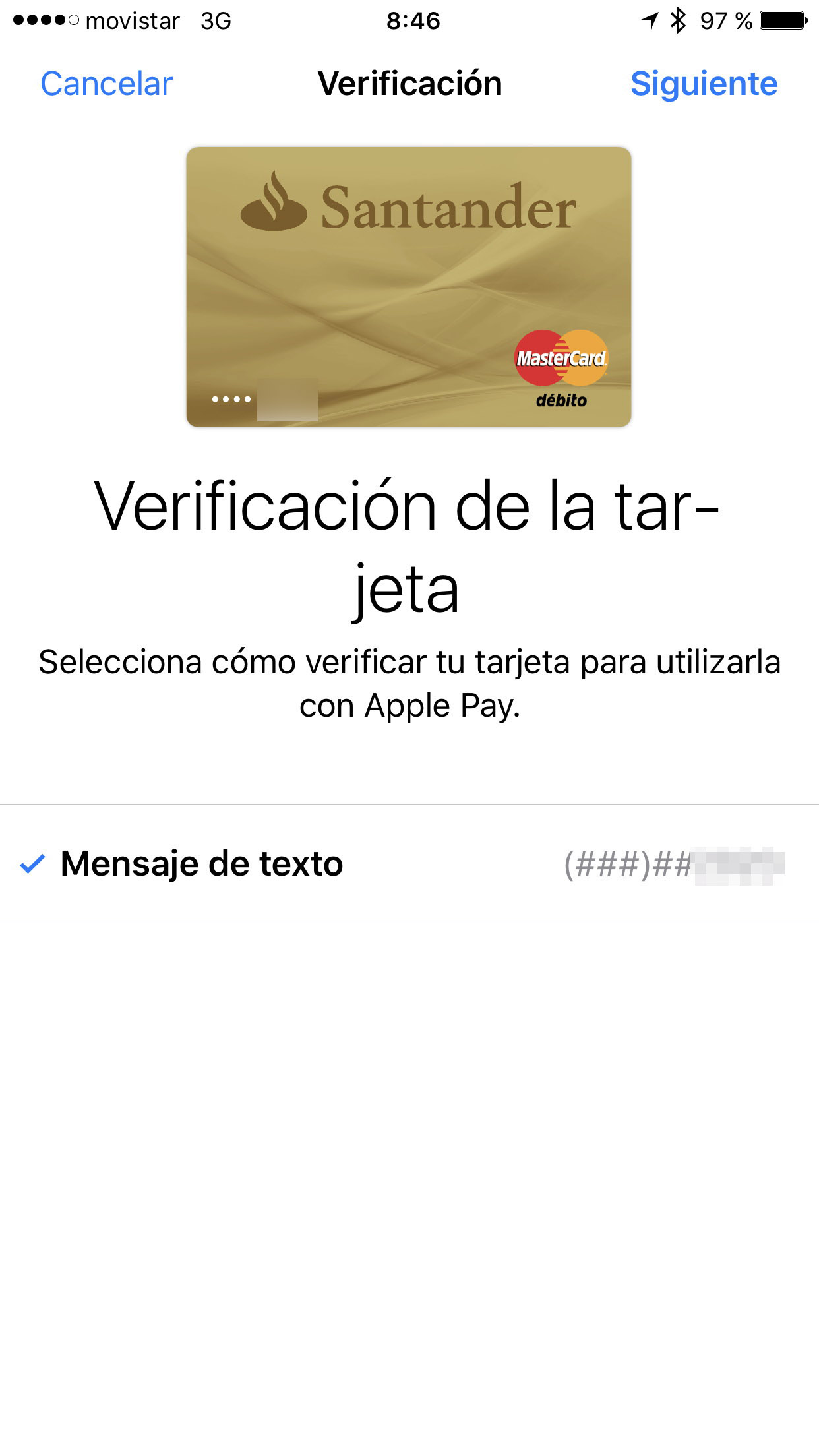Cancel the card verification
The width and height of the screenshot is (819, 1456).
point(106,84)
